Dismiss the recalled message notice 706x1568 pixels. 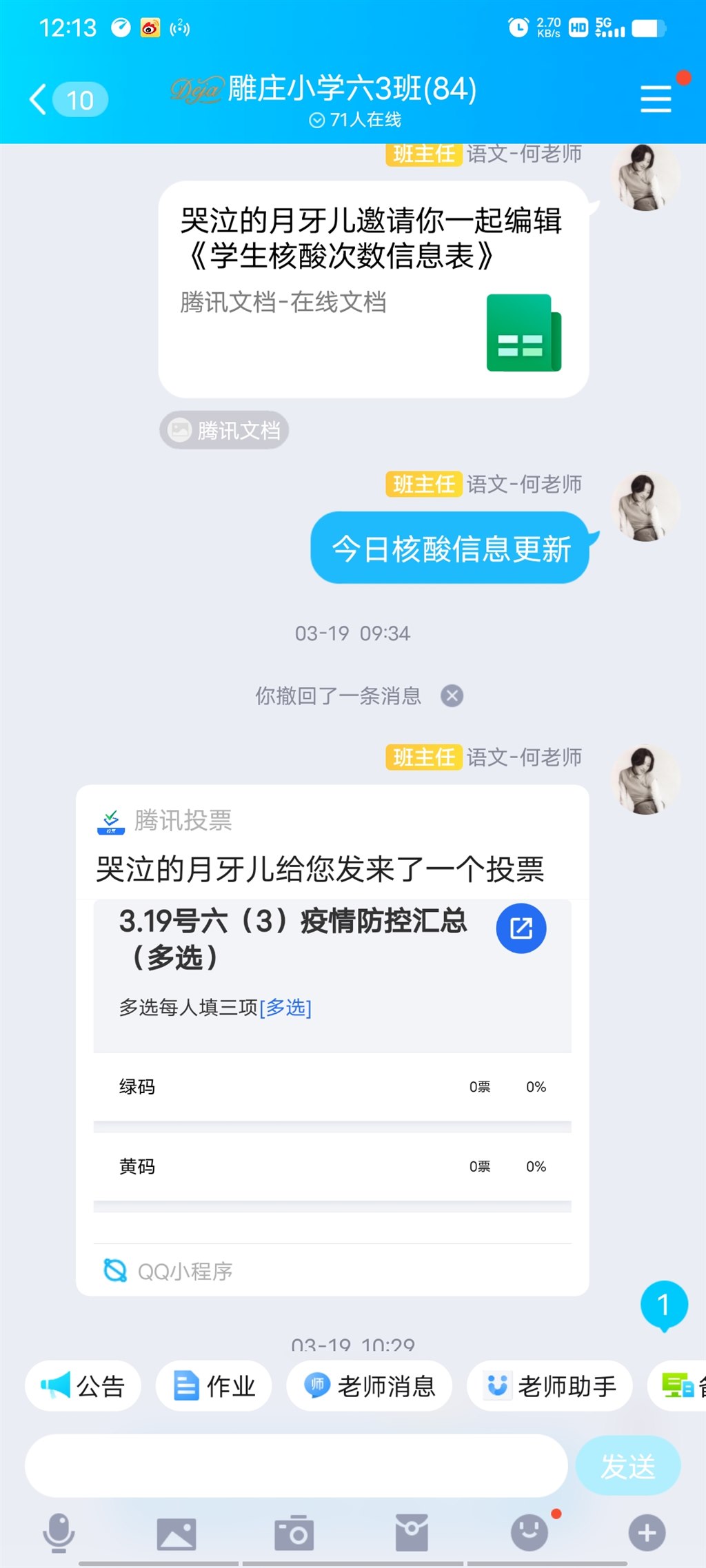[452, 696]
